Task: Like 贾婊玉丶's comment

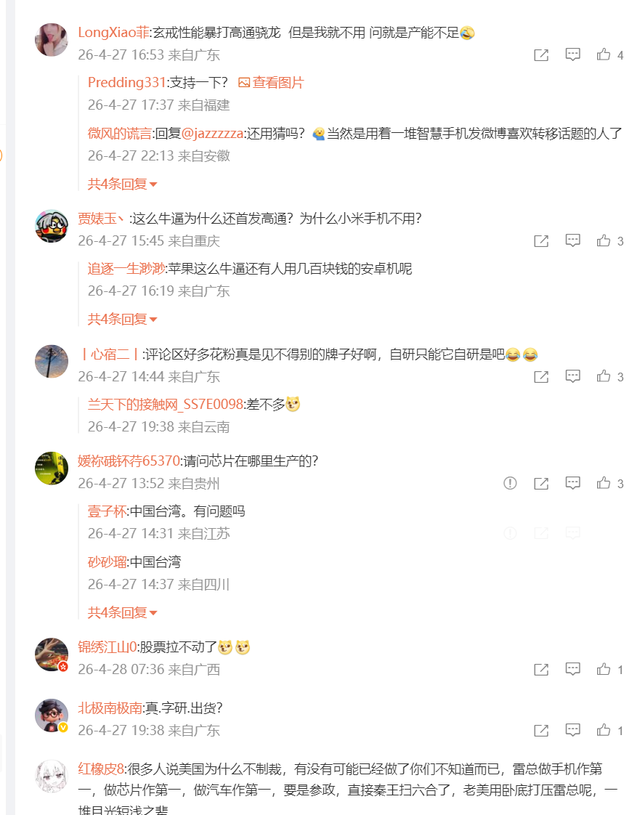Action: pyautogui.click(x=604, y=241)
